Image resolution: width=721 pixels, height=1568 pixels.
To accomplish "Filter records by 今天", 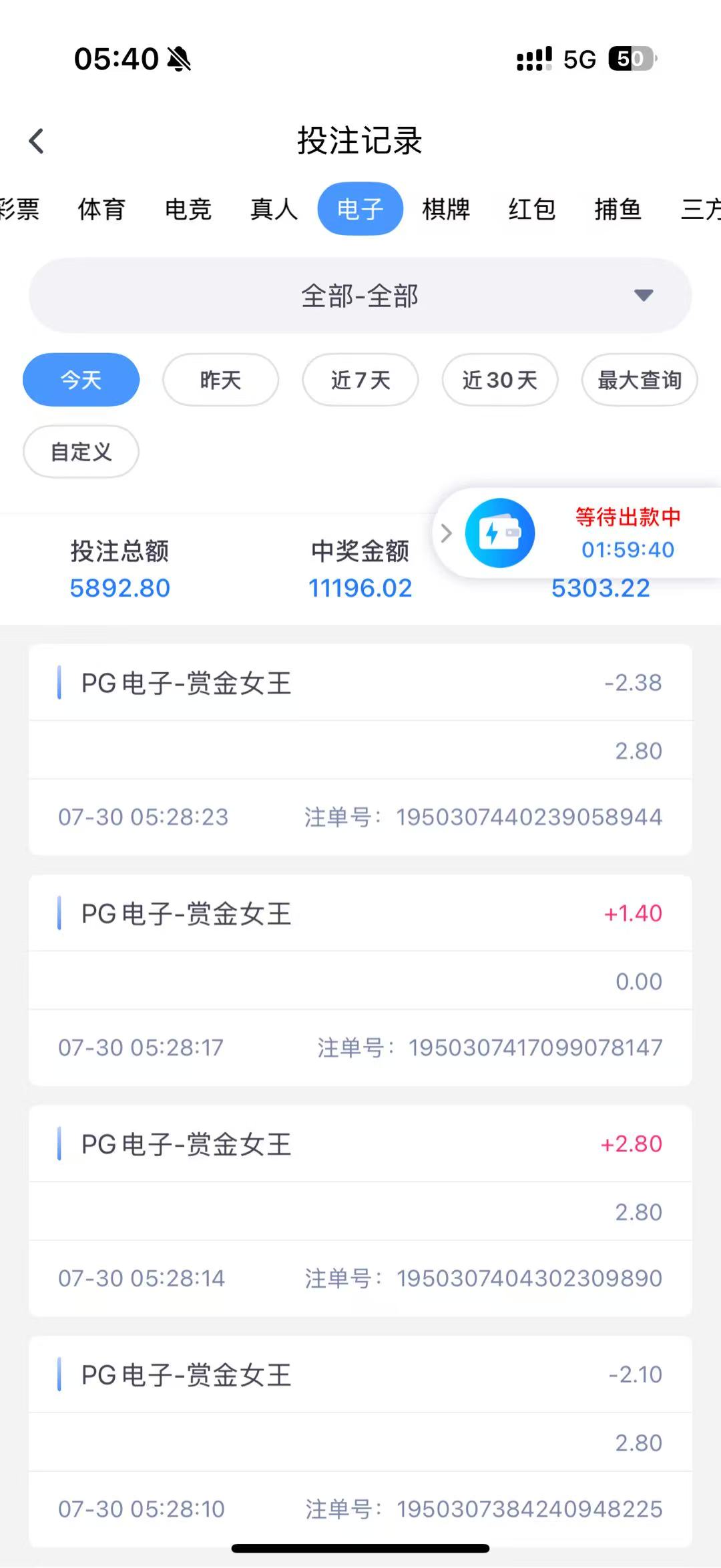I will tap(81, 380).
